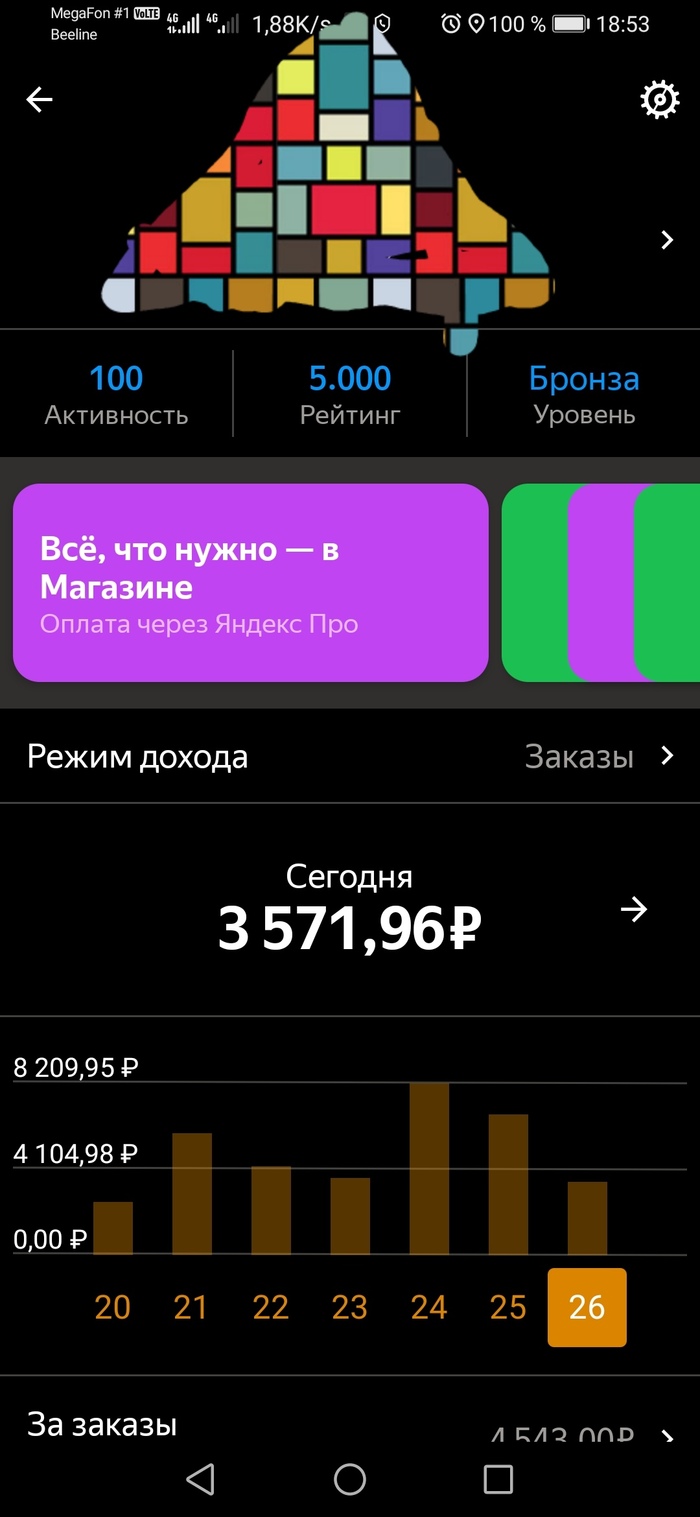The image size is (700, 1517).
Task: Select day 20 in the chart
Action: 112,1307
